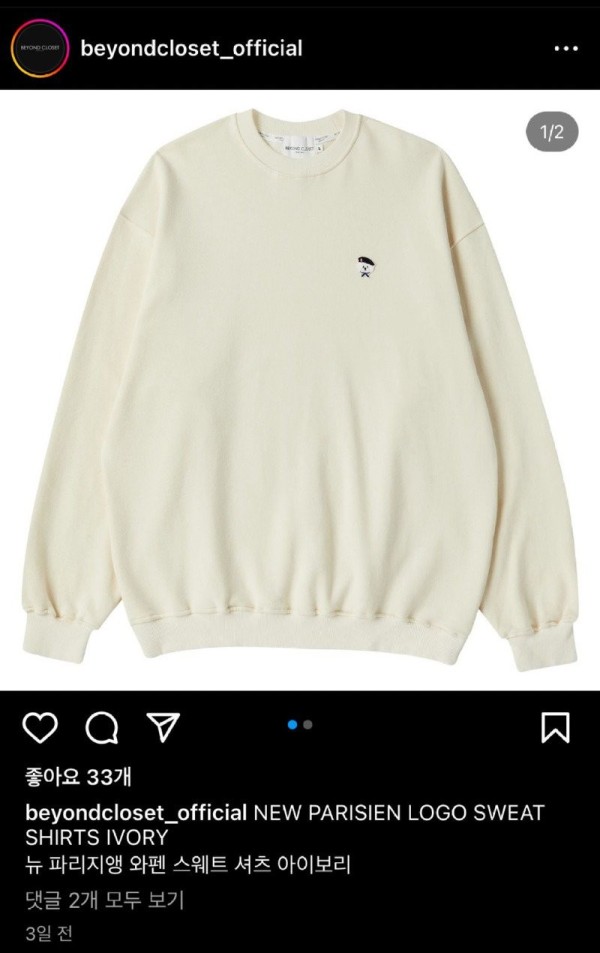This screenshot has width=600, height=953.
Task: View the 33 likes list
Action: (79, 776)
